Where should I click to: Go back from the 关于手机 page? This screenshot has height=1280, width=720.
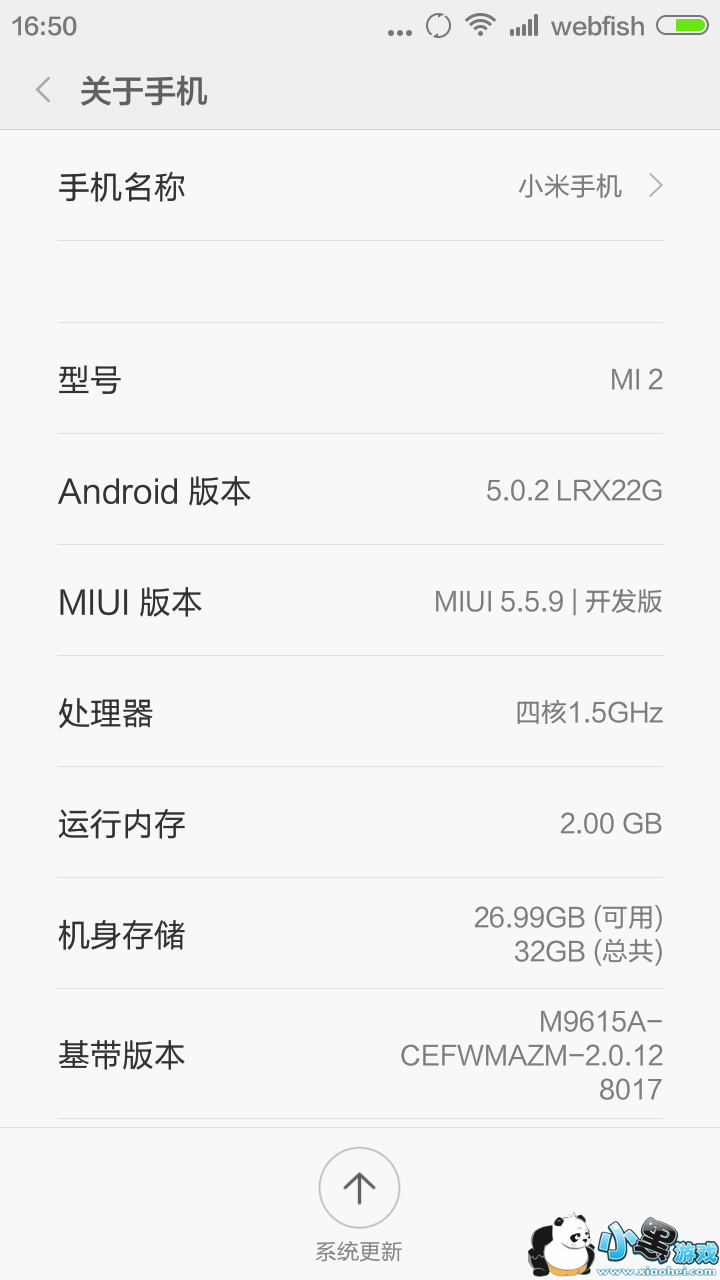coord(43,91)
